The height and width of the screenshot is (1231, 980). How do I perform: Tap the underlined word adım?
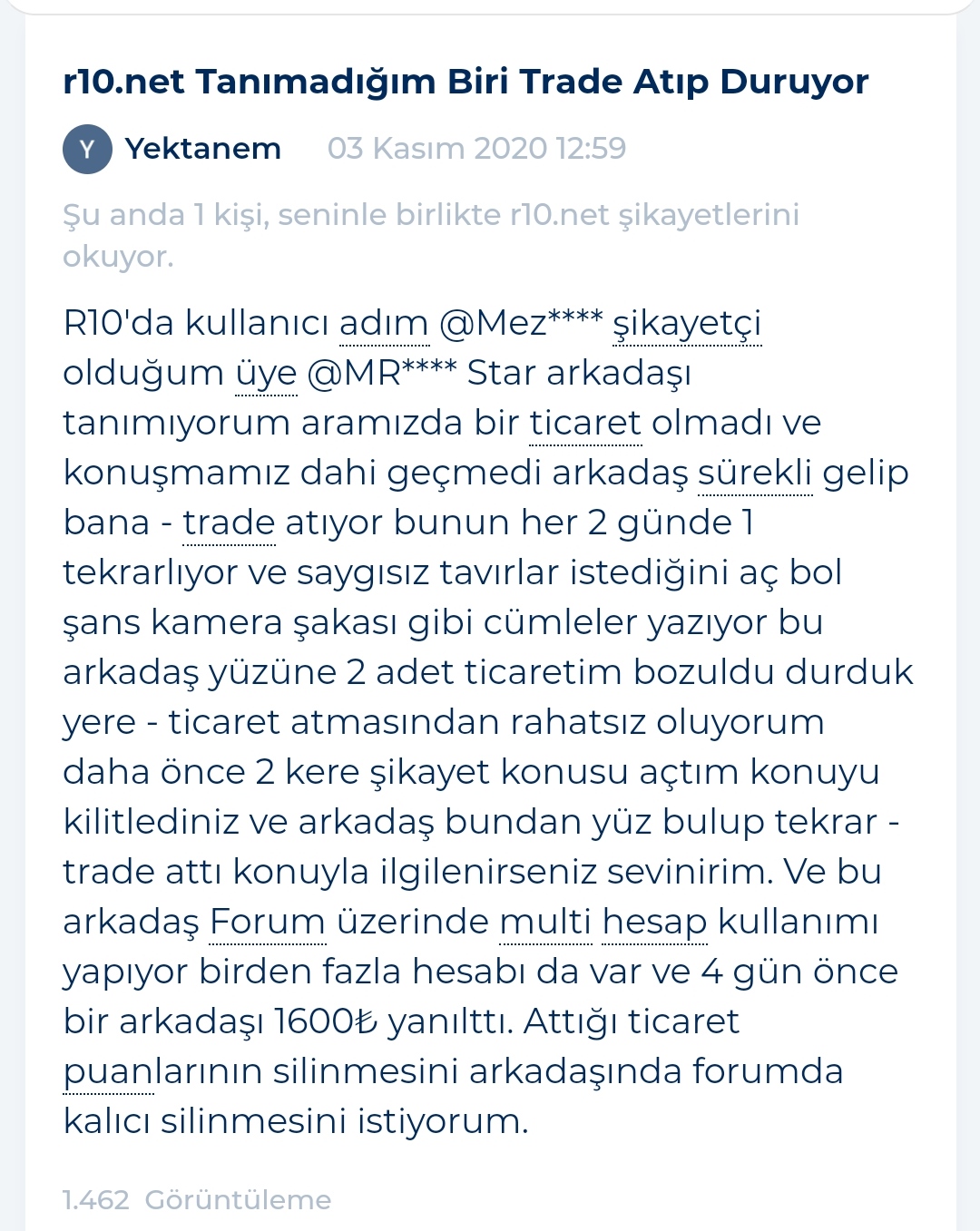384,323
